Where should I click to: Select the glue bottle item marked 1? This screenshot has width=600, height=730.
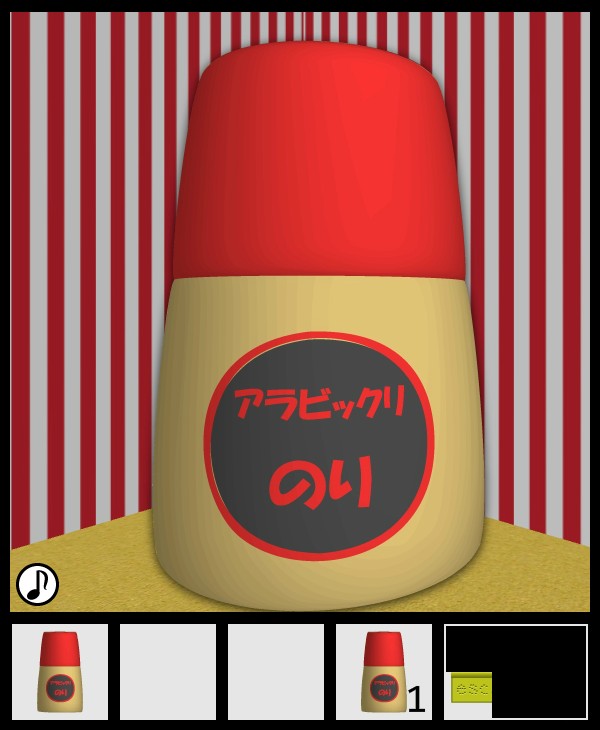coord(384,672)
